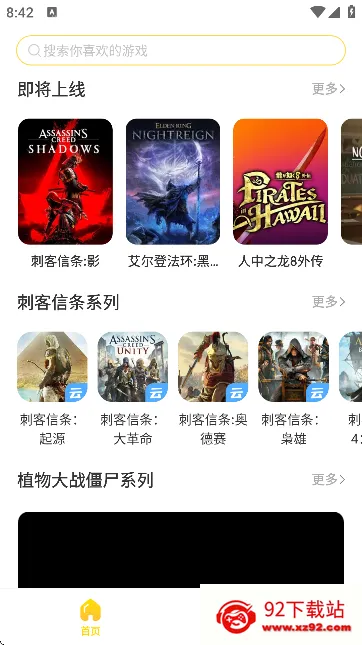The image size is (362, 645).
Task: Tap the game search box
Action: [181, 50]
